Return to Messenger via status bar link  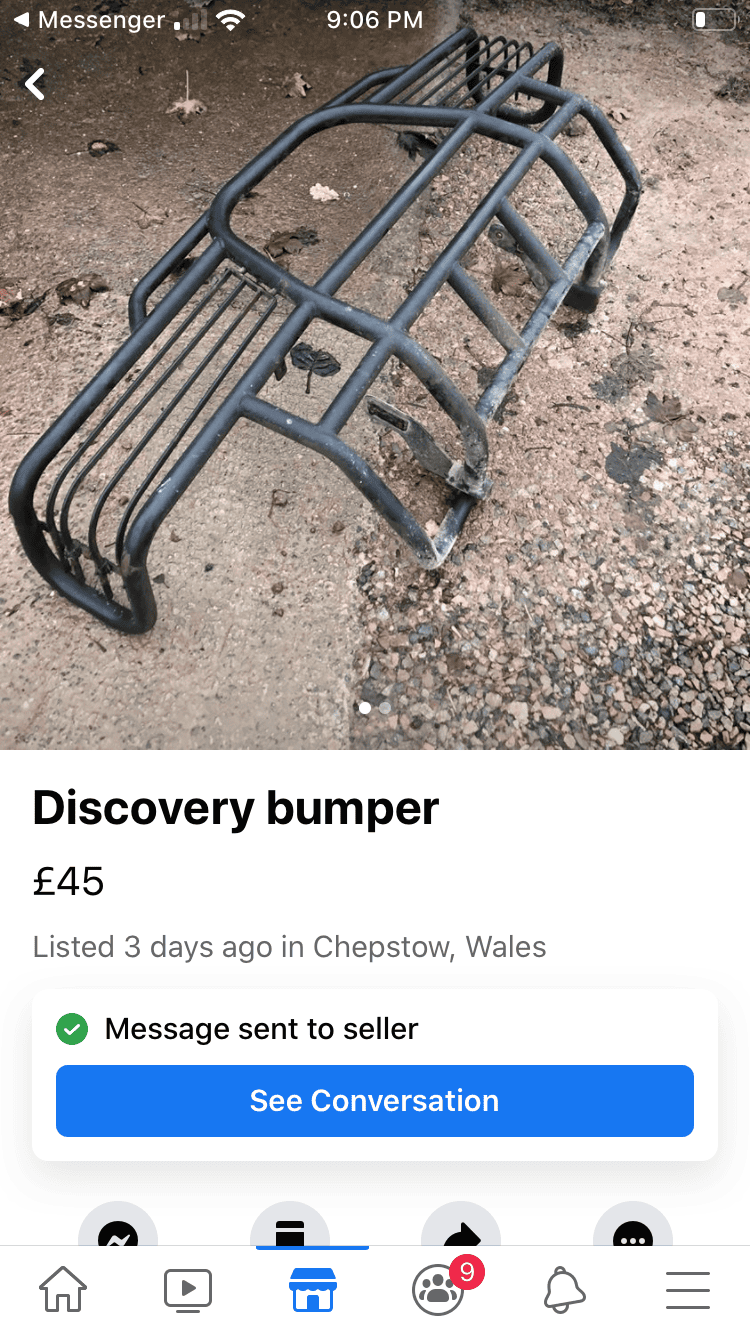click(90, 20)
